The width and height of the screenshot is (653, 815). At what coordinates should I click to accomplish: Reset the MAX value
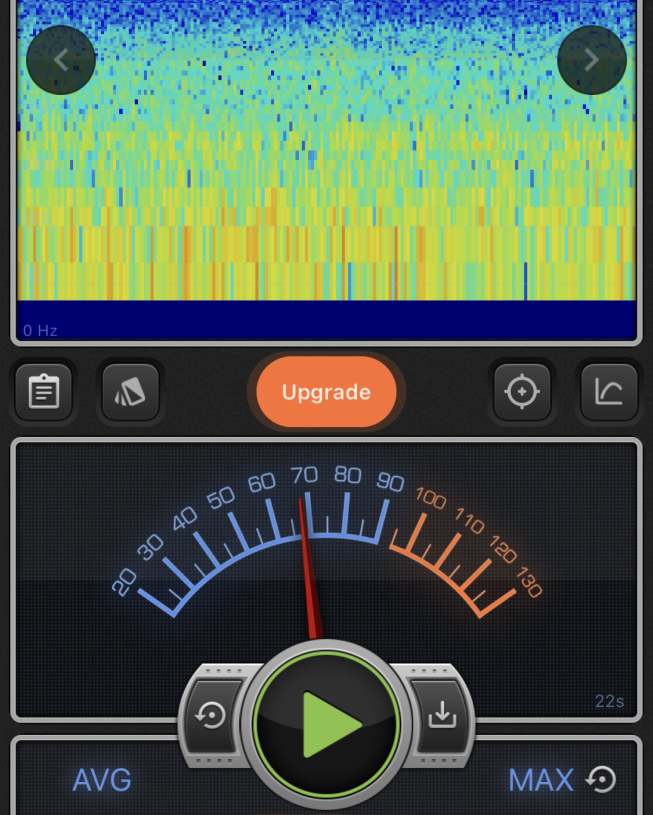pos(601,779)
